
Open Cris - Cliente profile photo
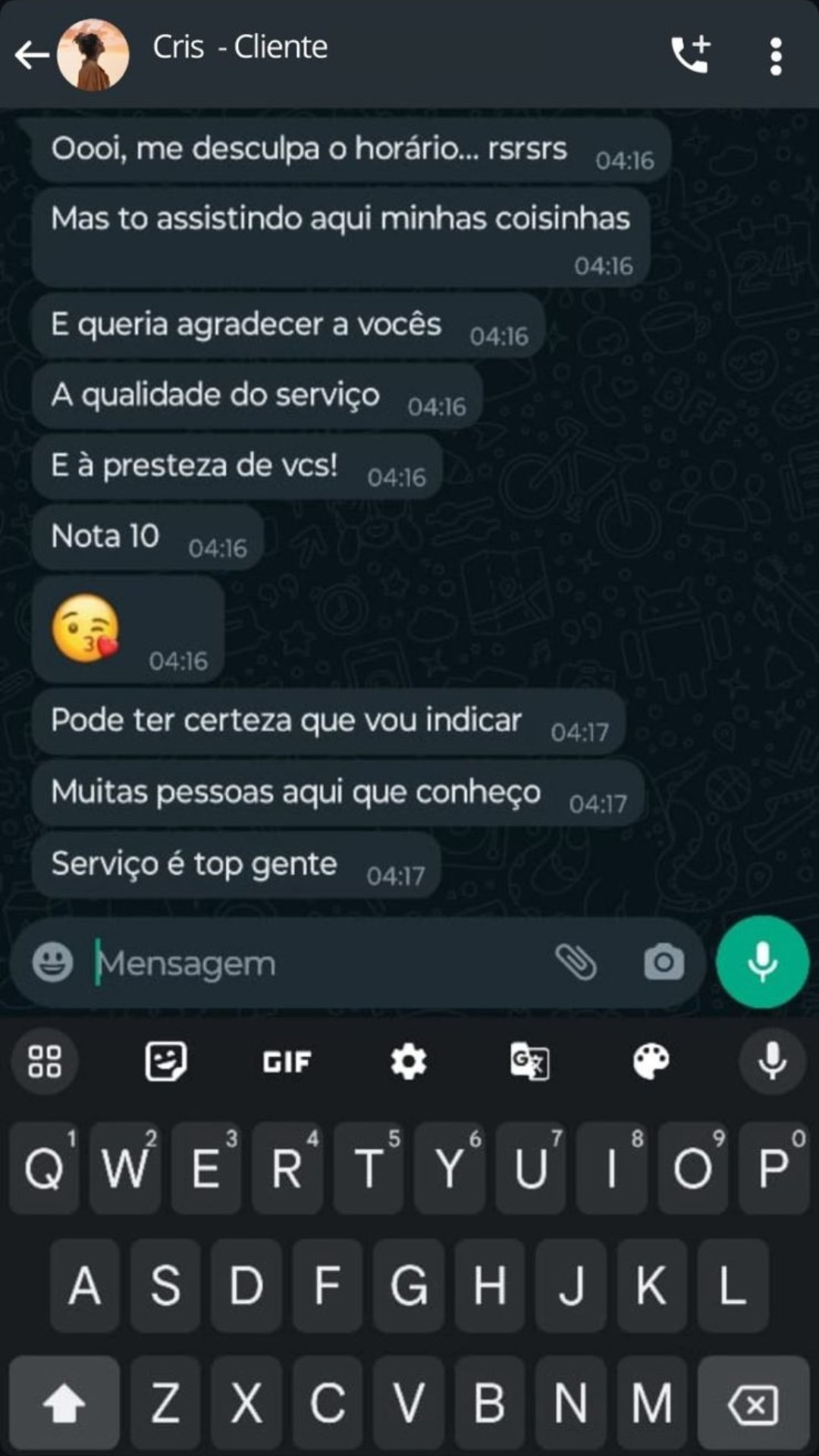[93, 55]
